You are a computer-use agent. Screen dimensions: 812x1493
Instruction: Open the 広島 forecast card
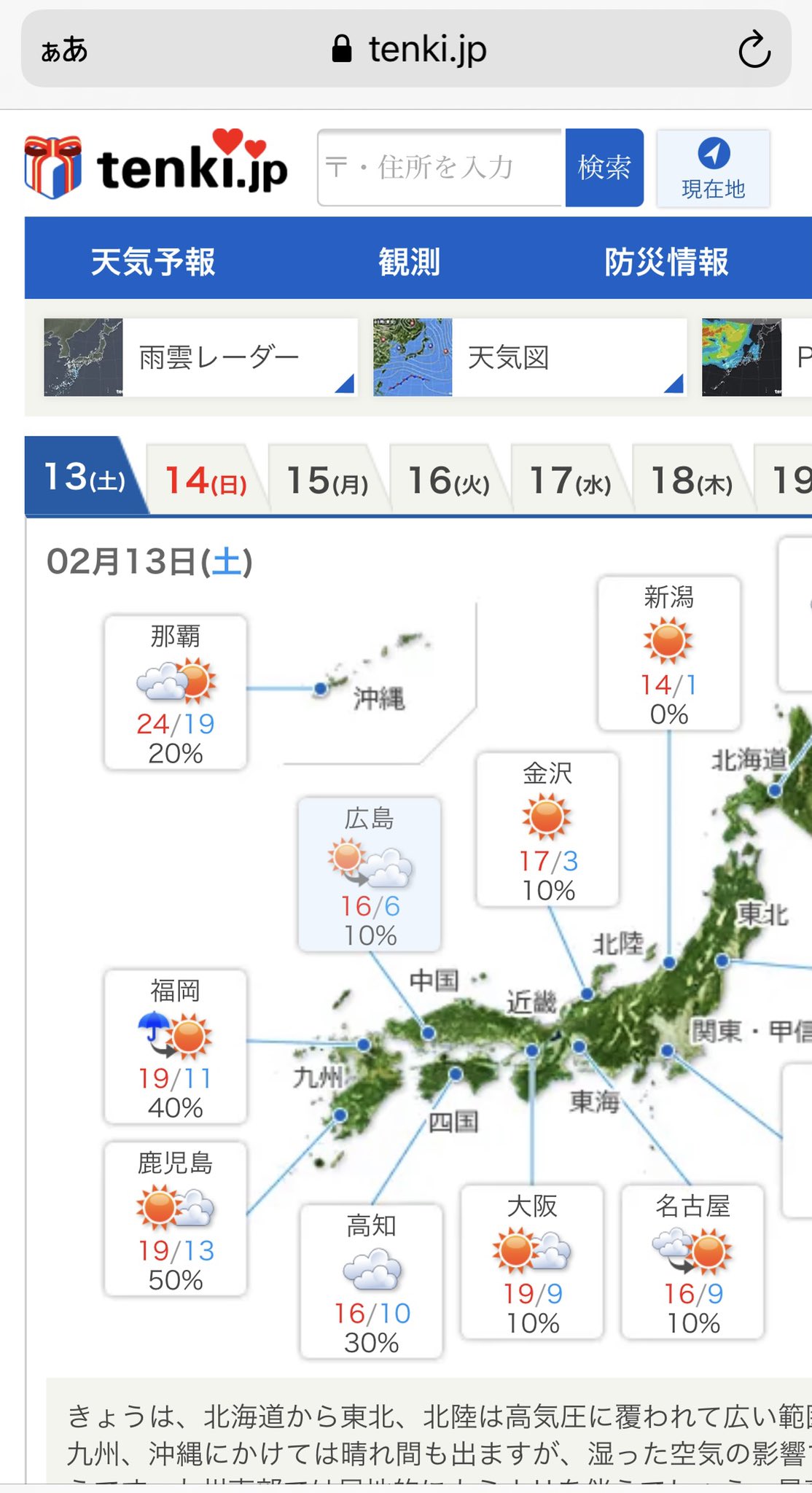tap(370, 874)
